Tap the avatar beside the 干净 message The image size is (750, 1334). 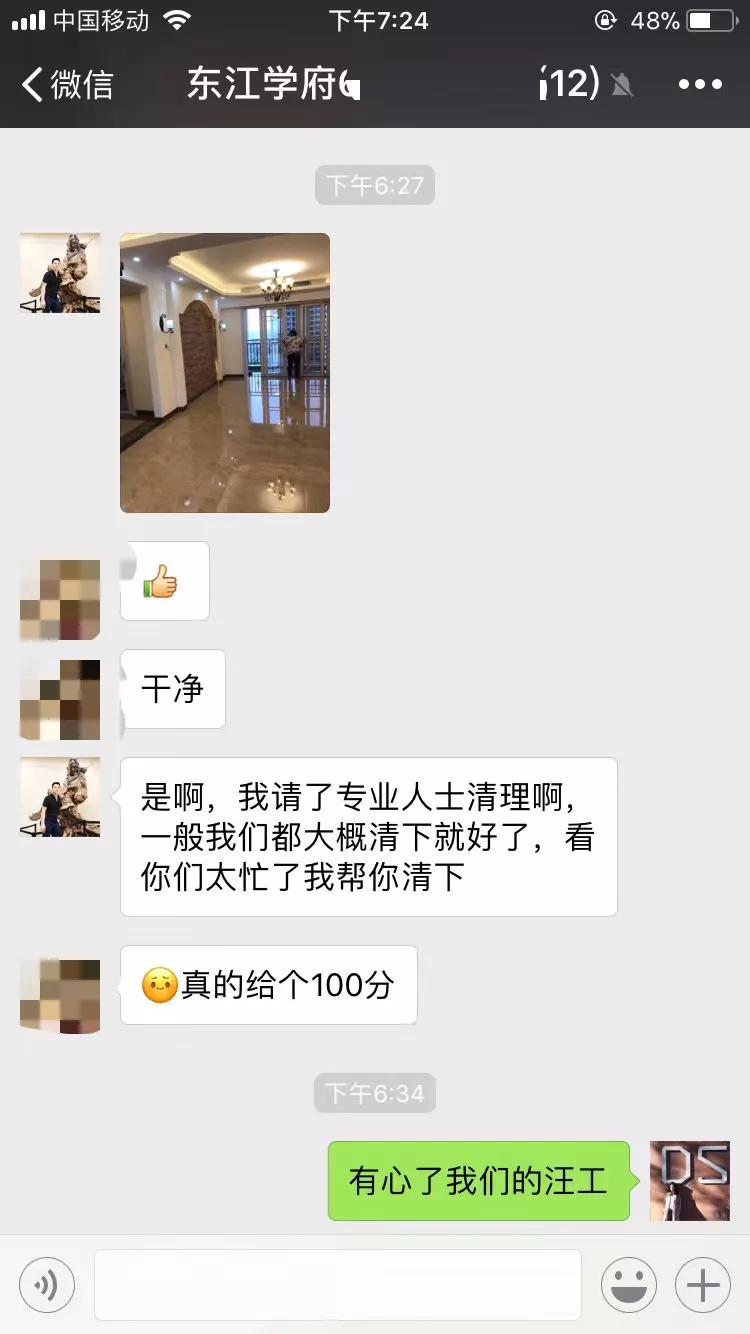[59, 700]
